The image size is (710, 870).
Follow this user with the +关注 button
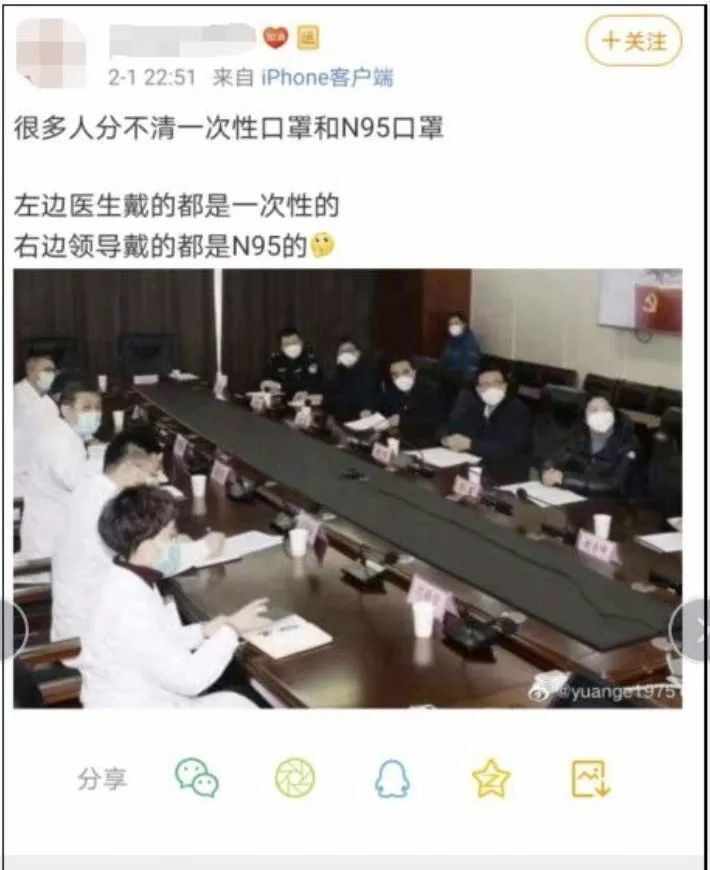[x=633, y=41]
